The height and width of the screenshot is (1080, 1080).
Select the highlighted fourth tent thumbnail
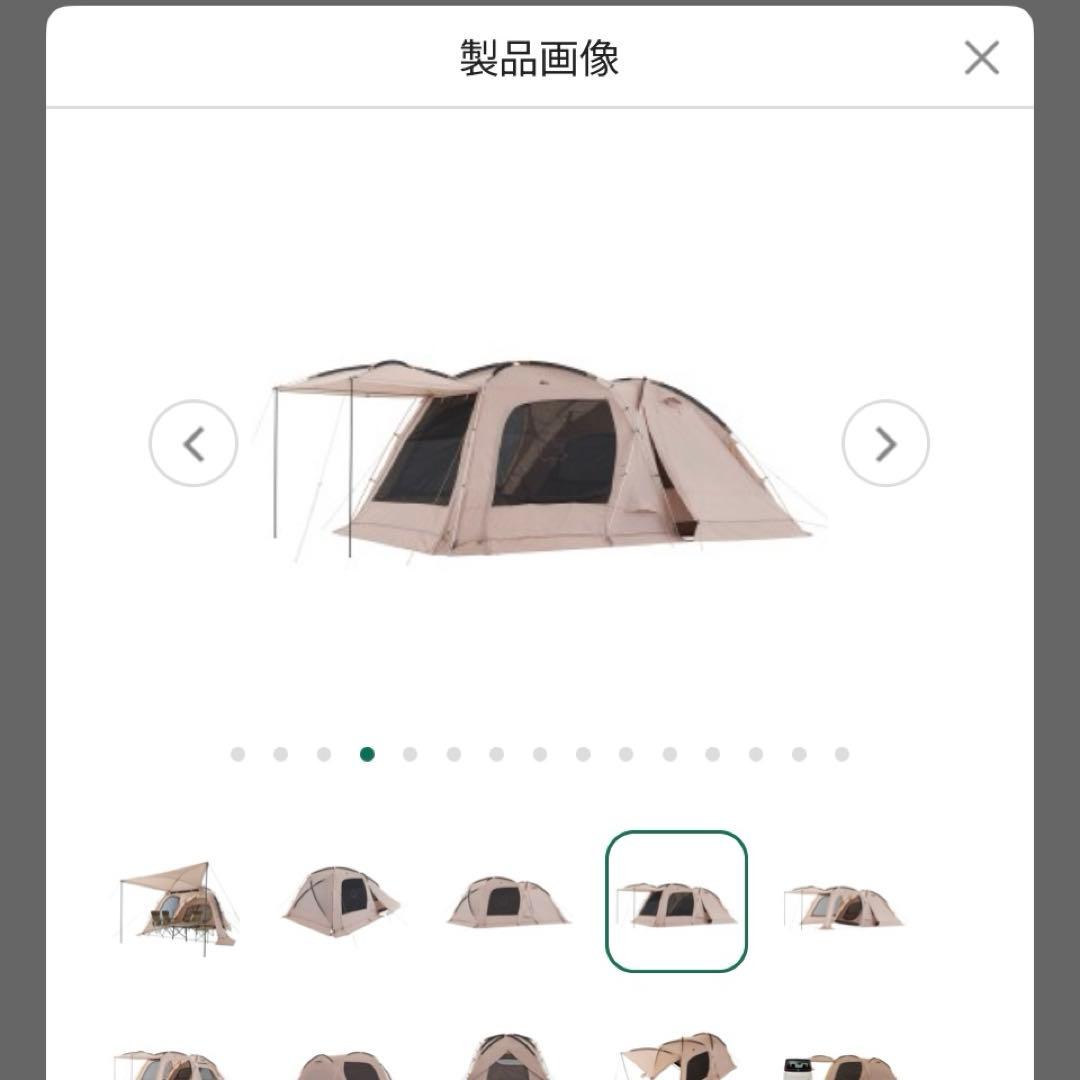coord(676,902)
